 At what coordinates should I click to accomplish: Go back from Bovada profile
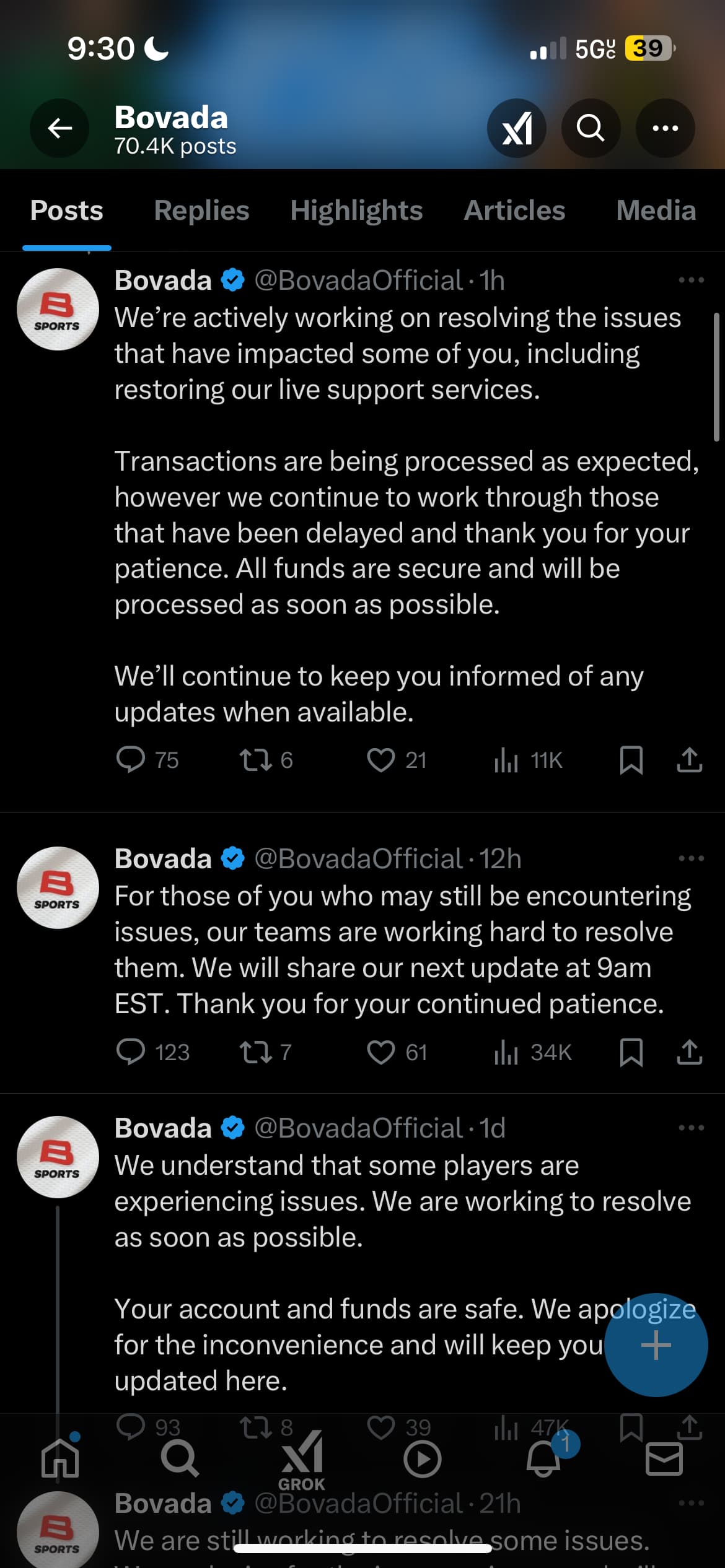(x=59, y=128)
